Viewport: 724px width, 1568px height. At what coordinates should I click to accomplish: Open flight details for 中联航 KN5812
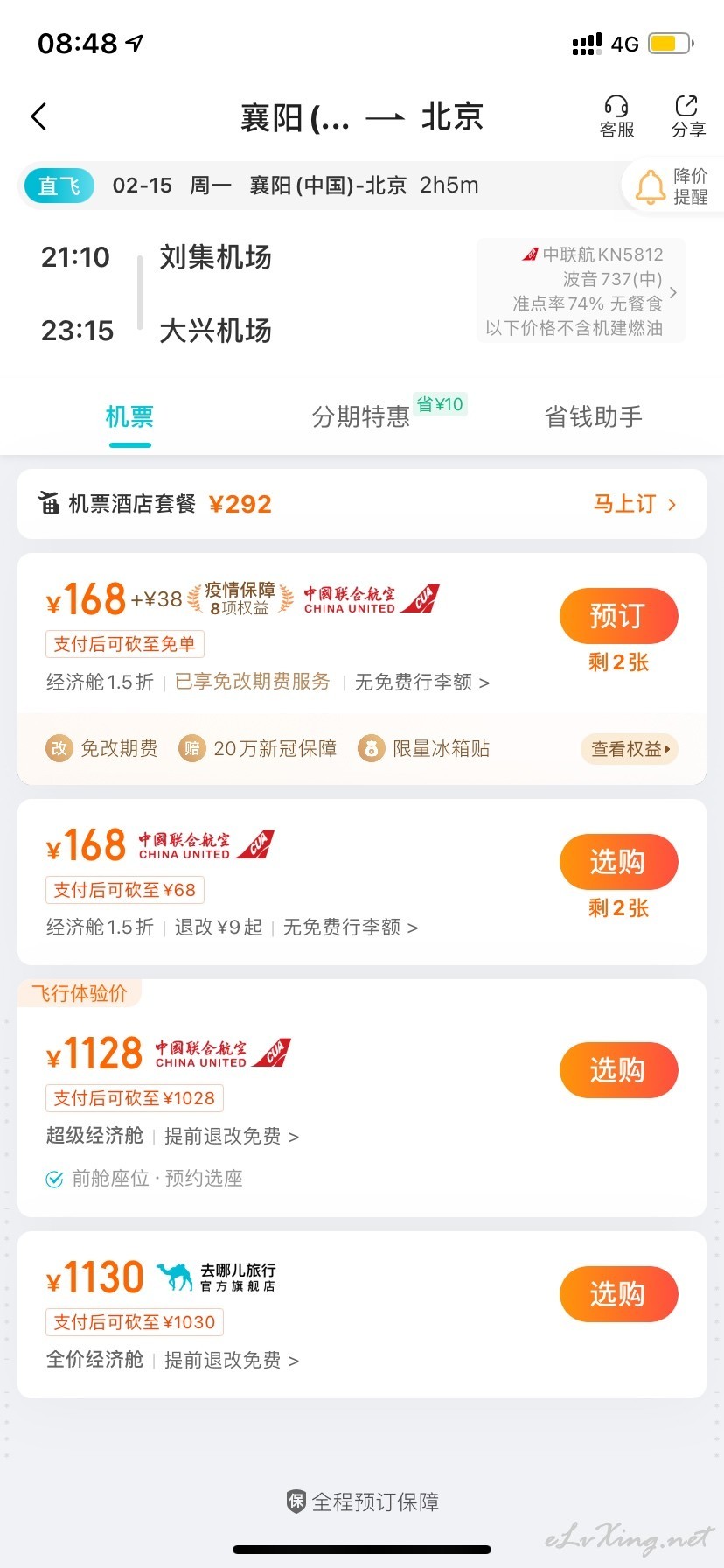coord(581,291)
